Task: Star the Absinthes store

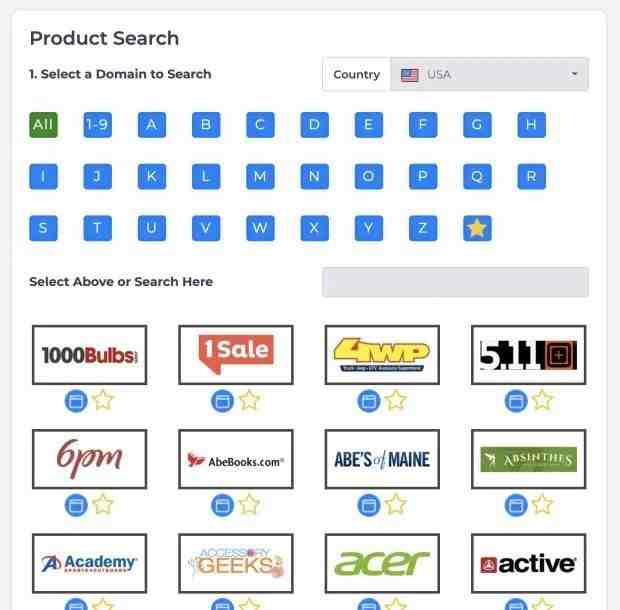Action: pos(542,505)
